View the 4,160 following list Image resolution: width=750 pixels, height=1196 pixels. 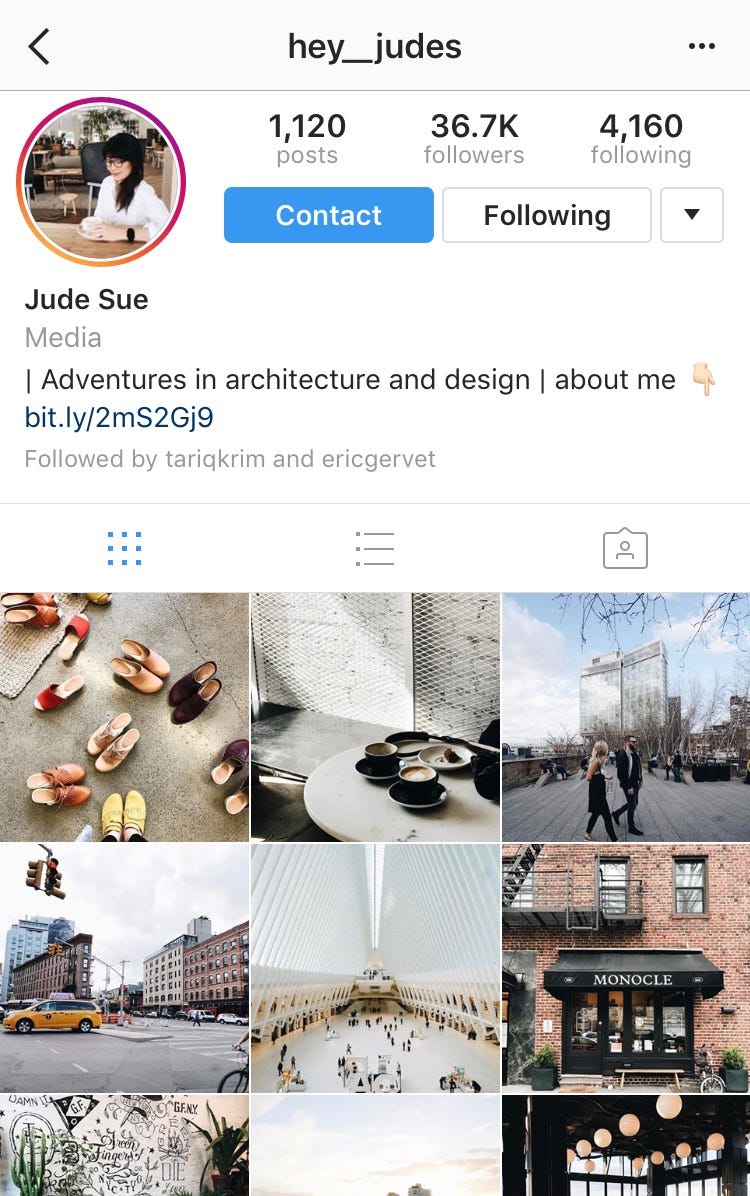point(640,139)
